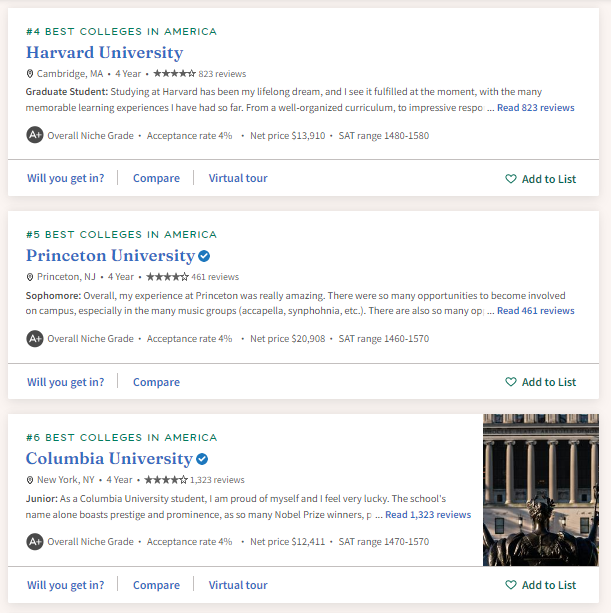Open Columbia University college page
The image size is (611, 613).
[109, 458]
